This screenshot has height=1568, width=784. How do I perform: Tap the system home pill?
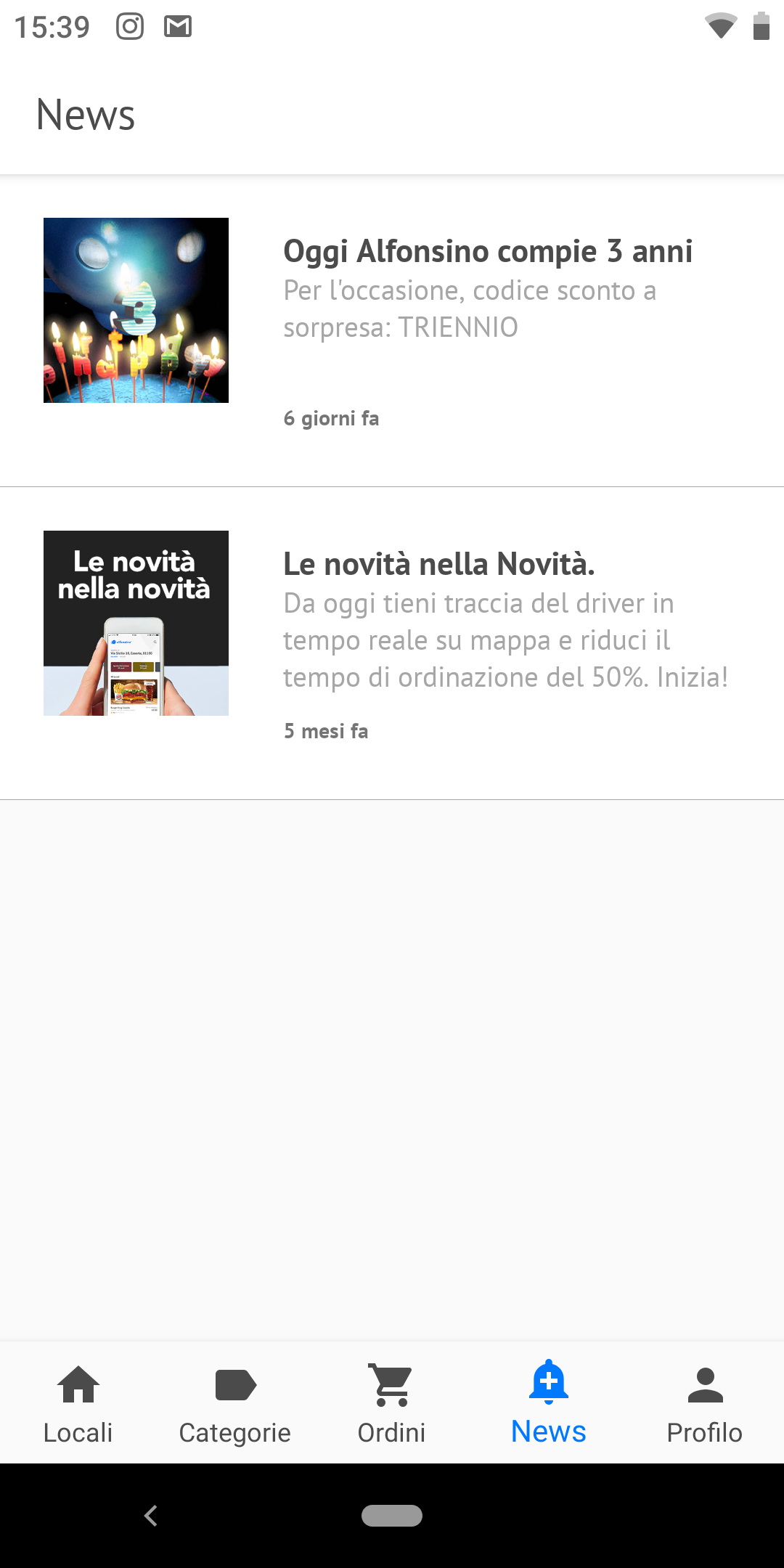click(x=392, y=1516)
